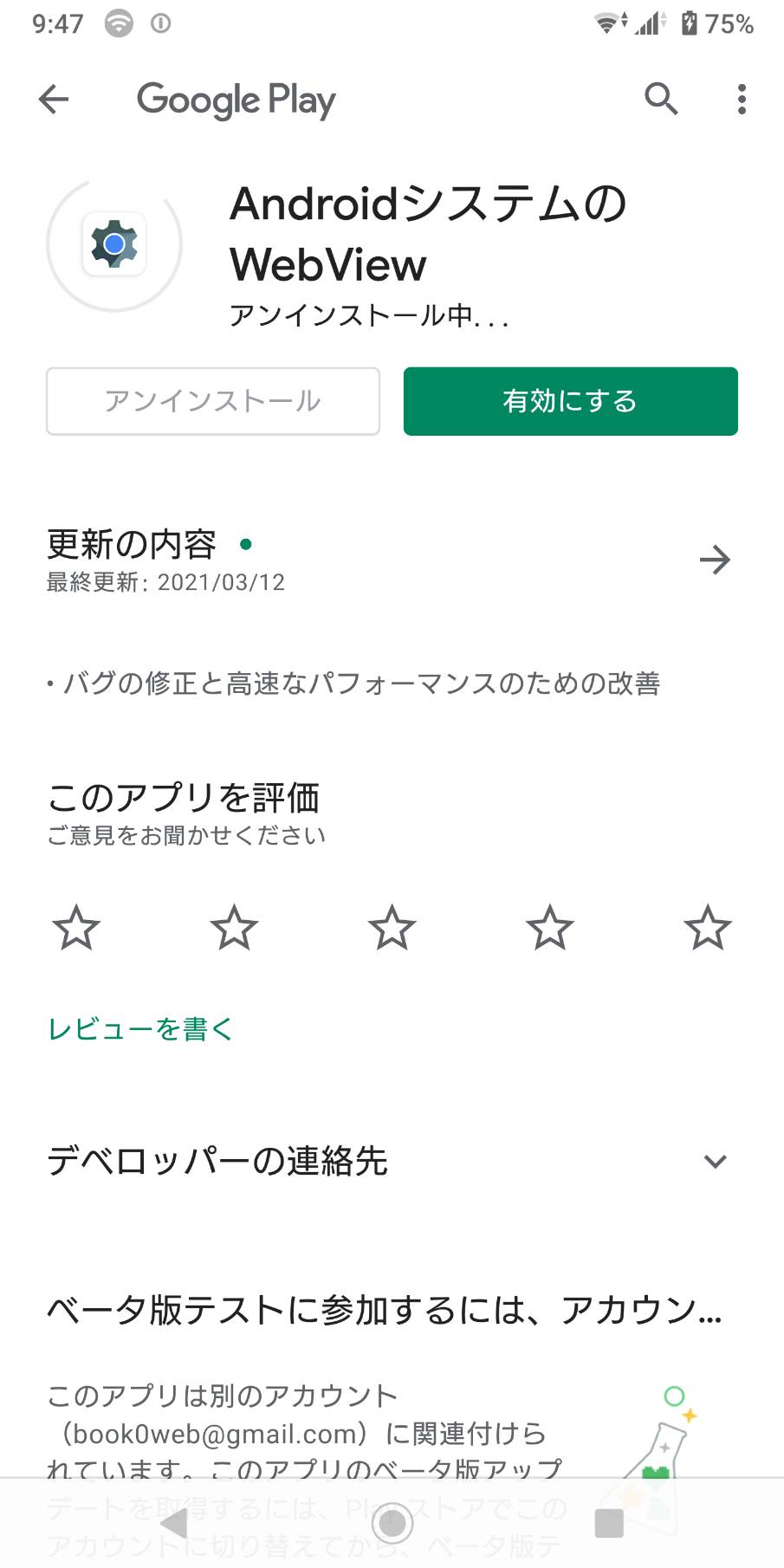
Task: Rate the app one star
Action: [76, 928]
